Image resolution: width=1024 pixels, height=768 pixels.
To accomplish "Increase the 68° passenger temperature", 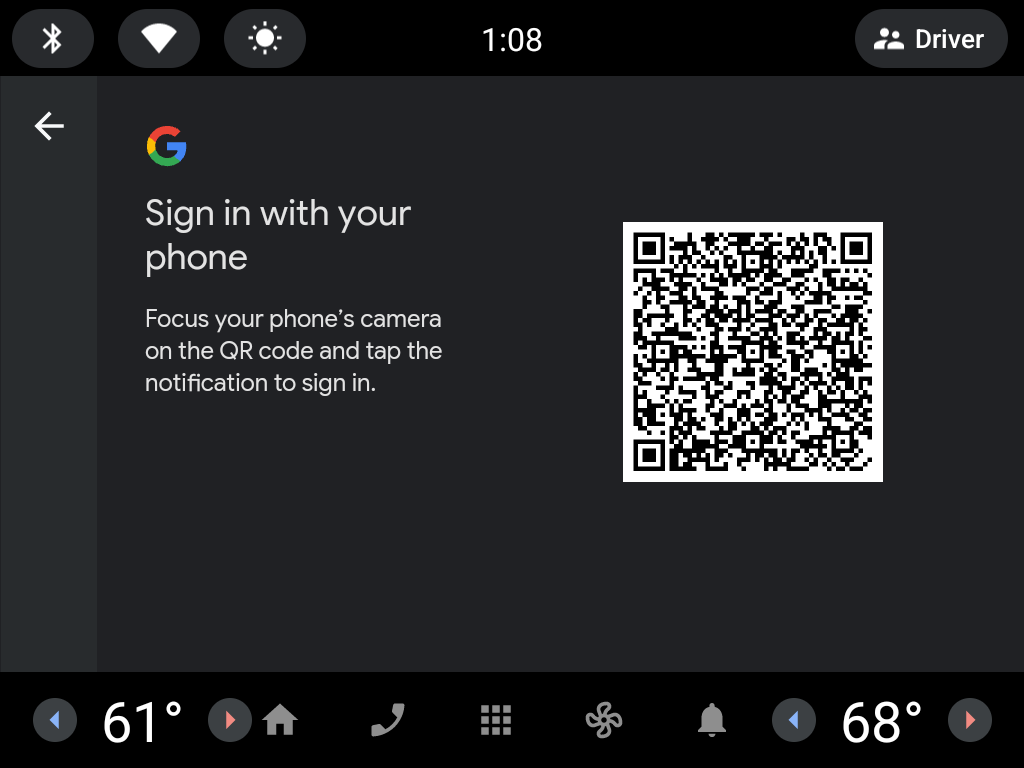I will click(x=969, y=720).
